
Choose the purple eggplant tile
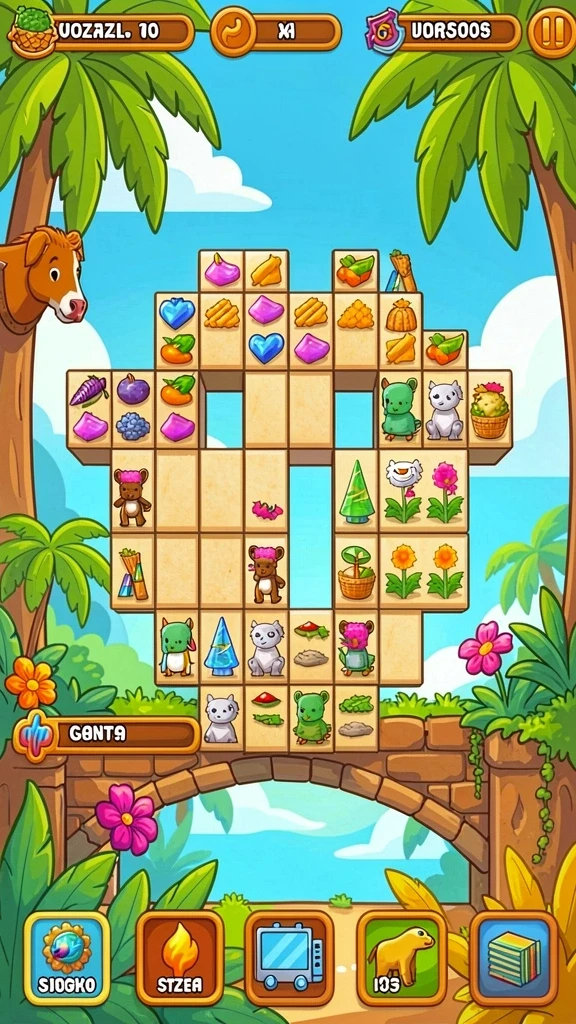click(x=89, y=409)
